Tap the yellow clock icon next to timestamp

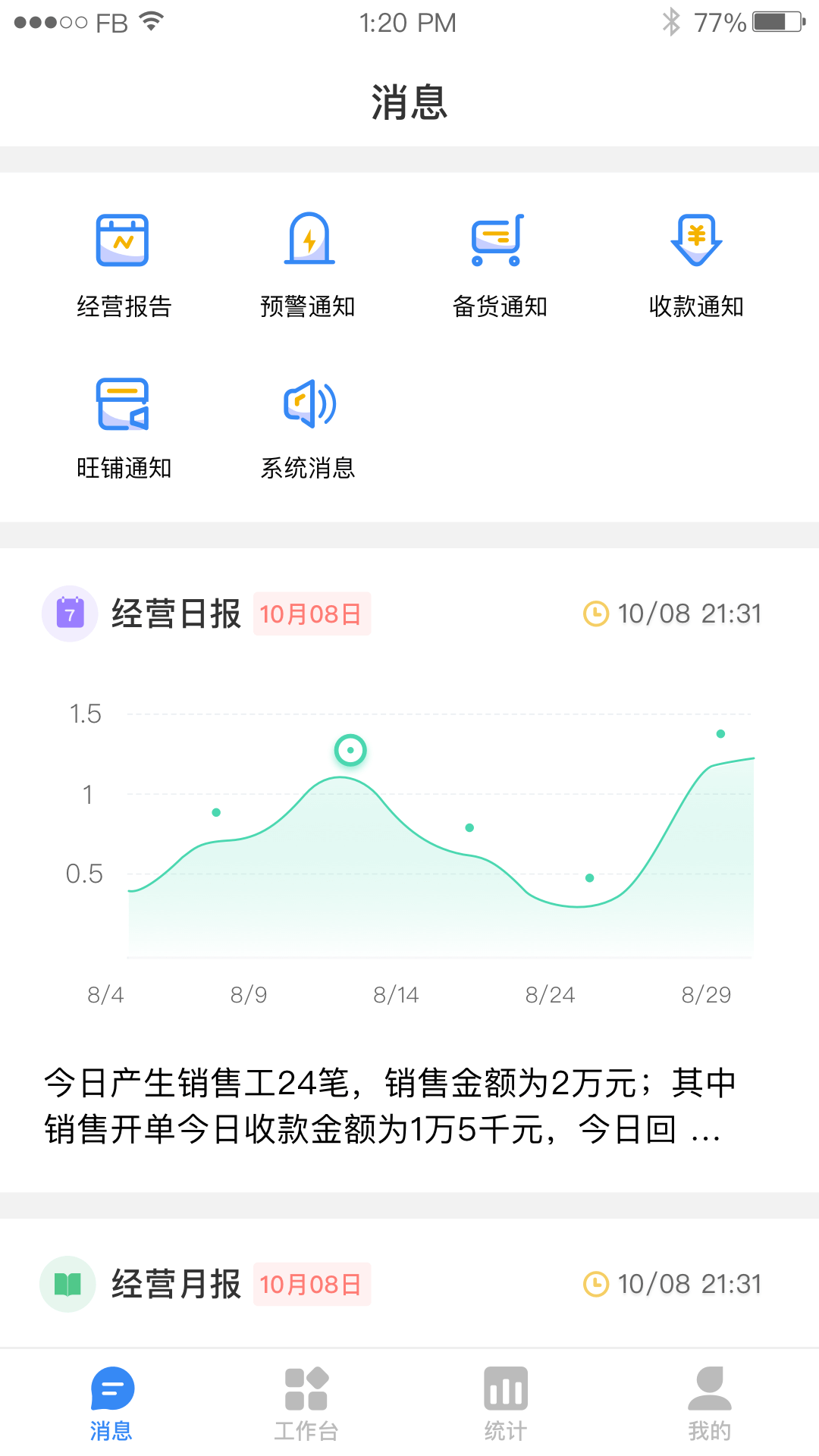point(595,614)
